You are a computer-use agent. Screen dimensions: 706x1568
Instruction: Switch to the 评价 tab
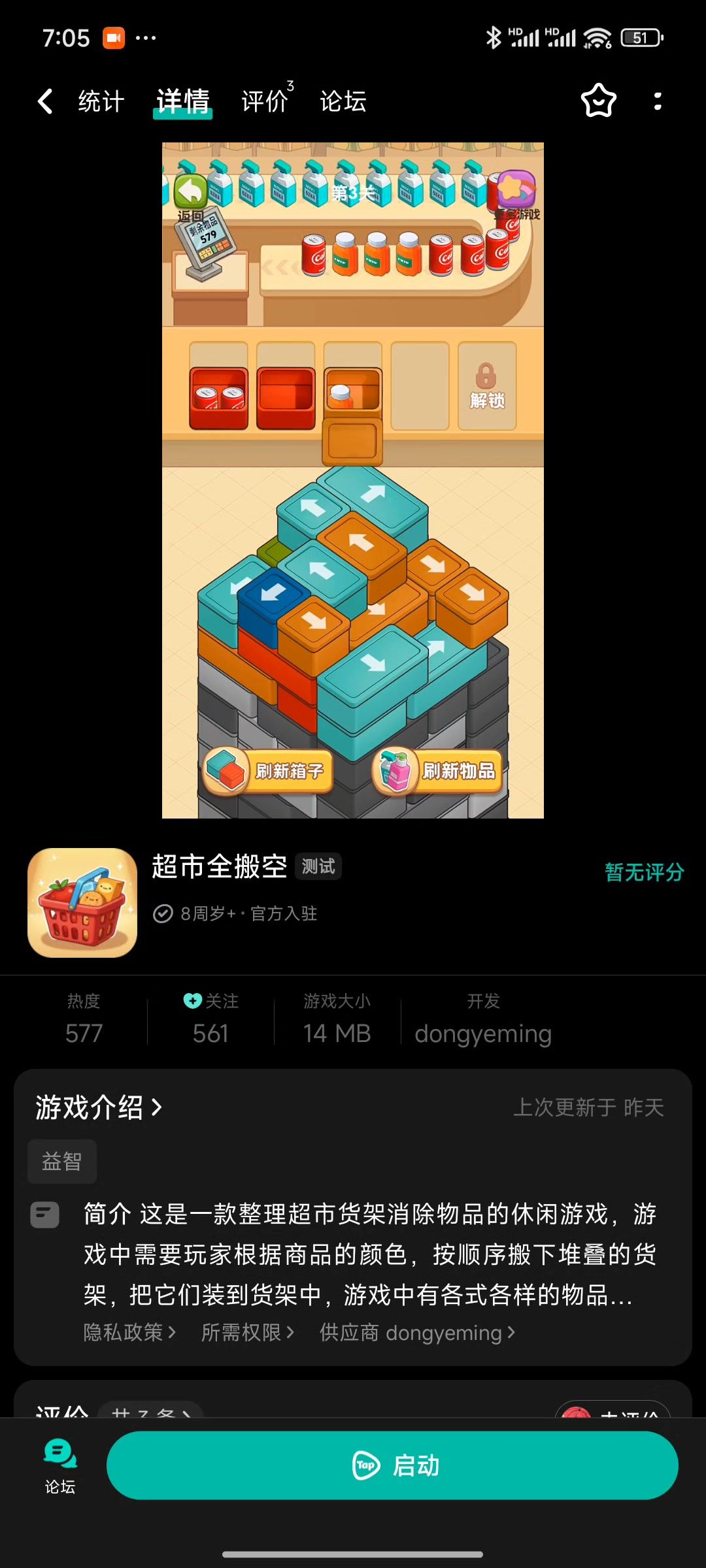(265, 101)
